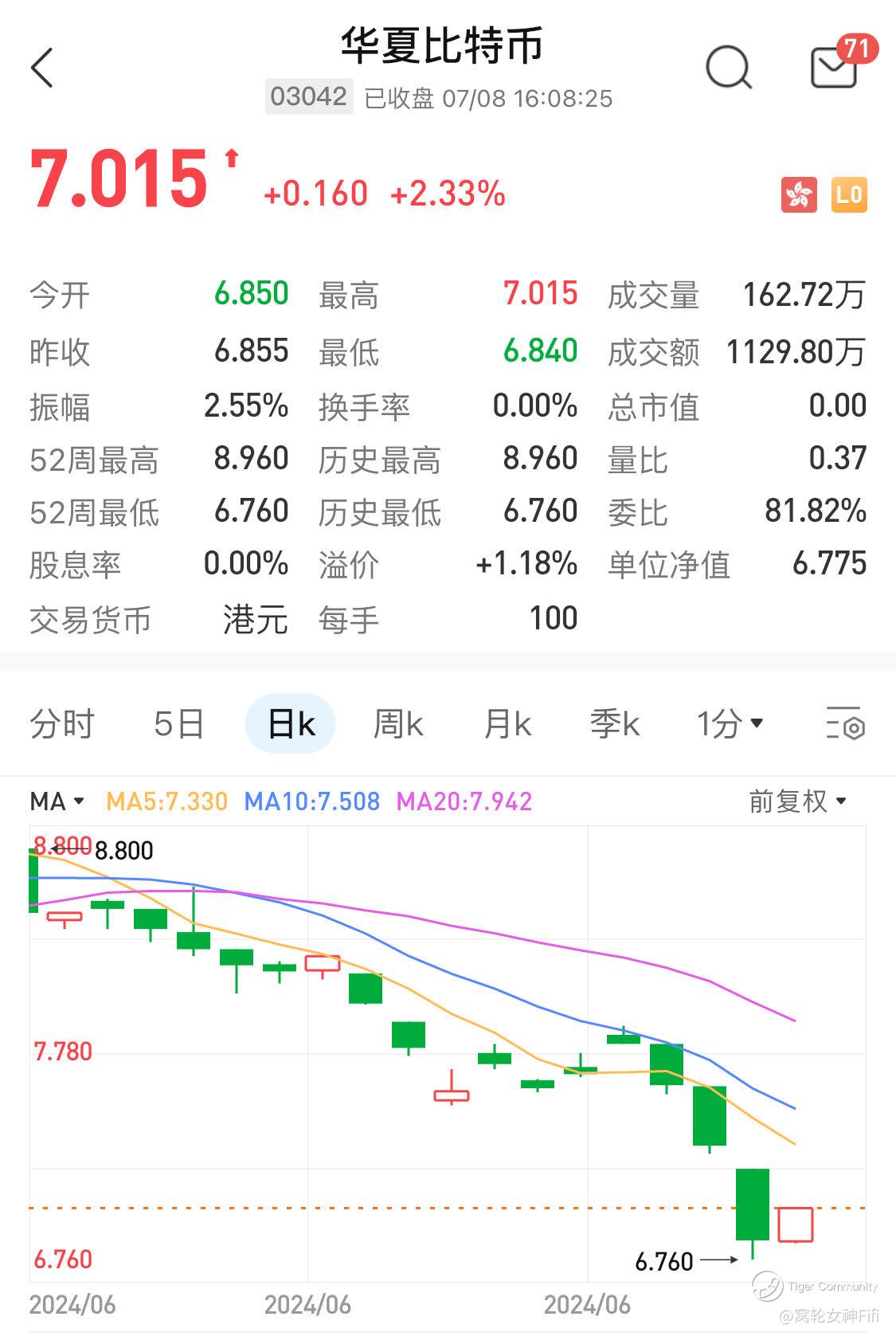
Task: Go back using the top-left arrow
Action: [x=42, y=68]
